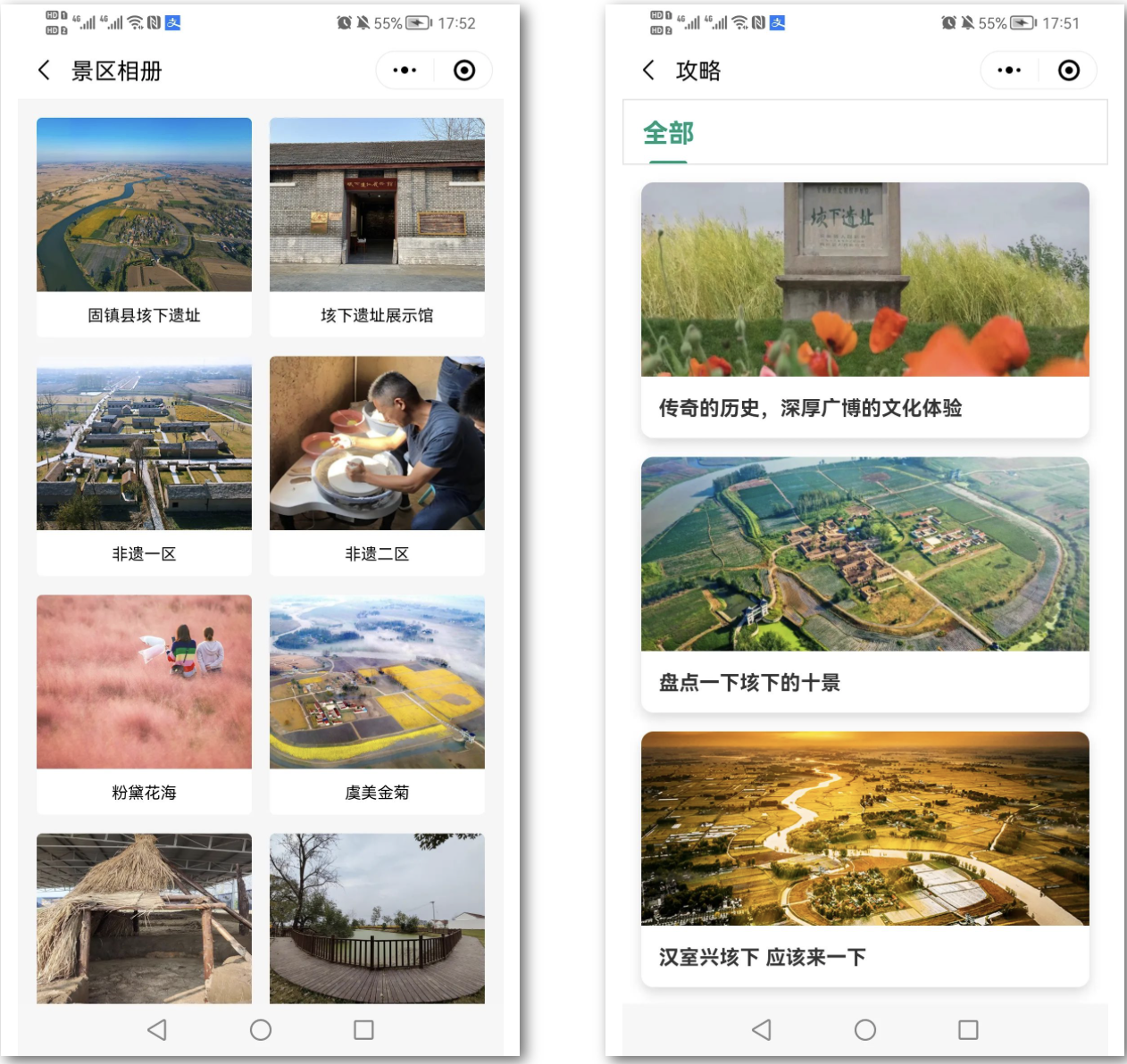This screenshot has width=1127, height=1064.
Task: Close the mini program on 攻略 page
Action: point(1068,71)
